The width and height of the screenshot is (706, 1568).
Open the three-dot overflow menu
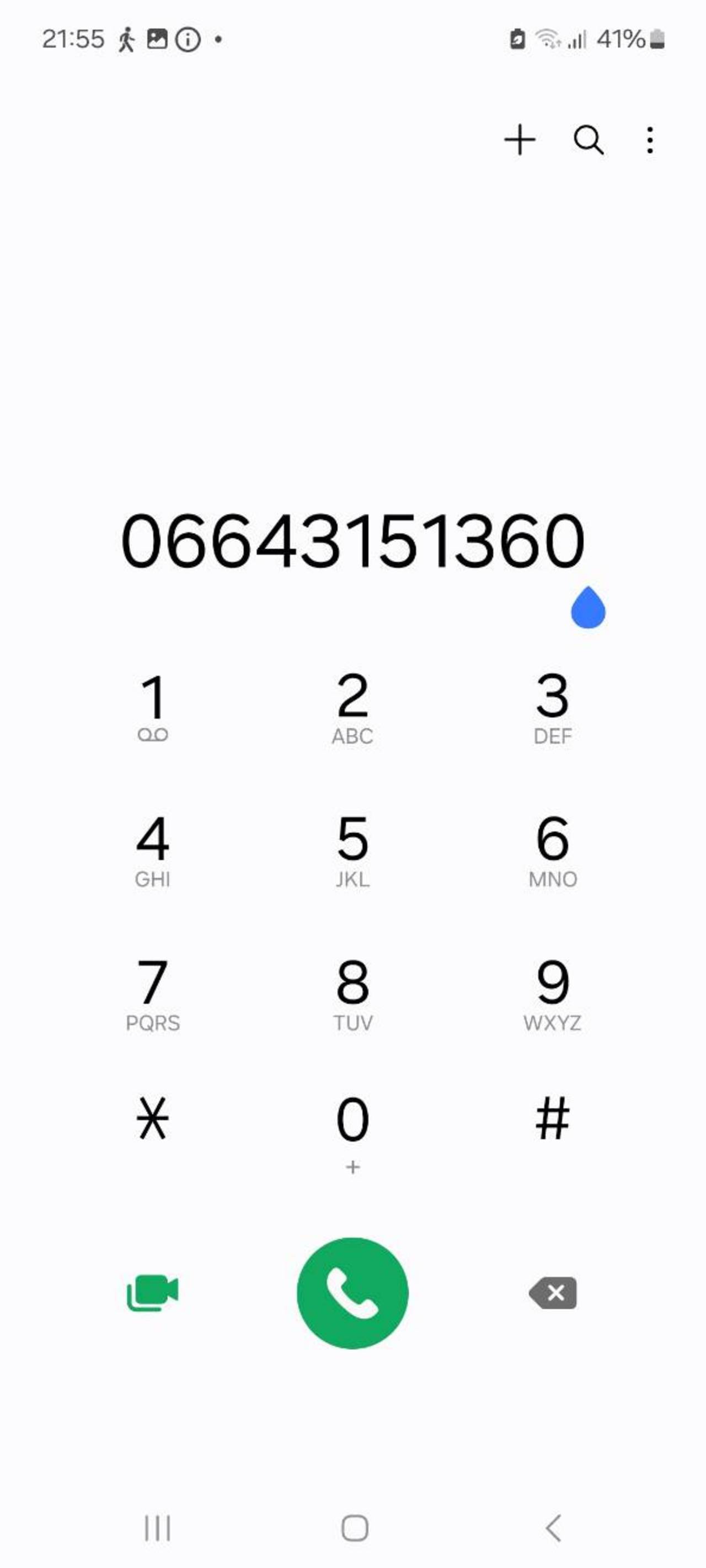point(650,140)
